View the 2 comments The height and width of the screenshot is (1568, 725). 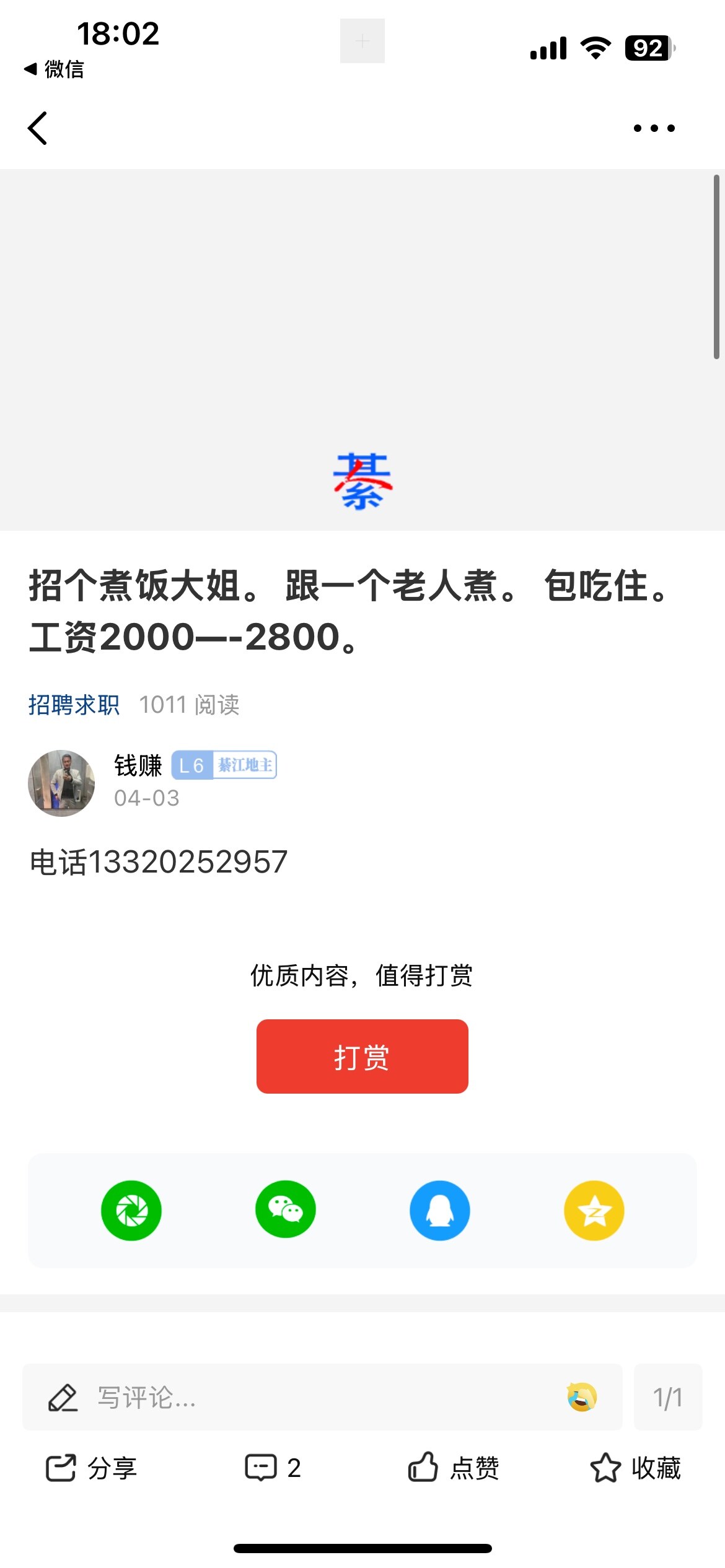click(273, 1468)
